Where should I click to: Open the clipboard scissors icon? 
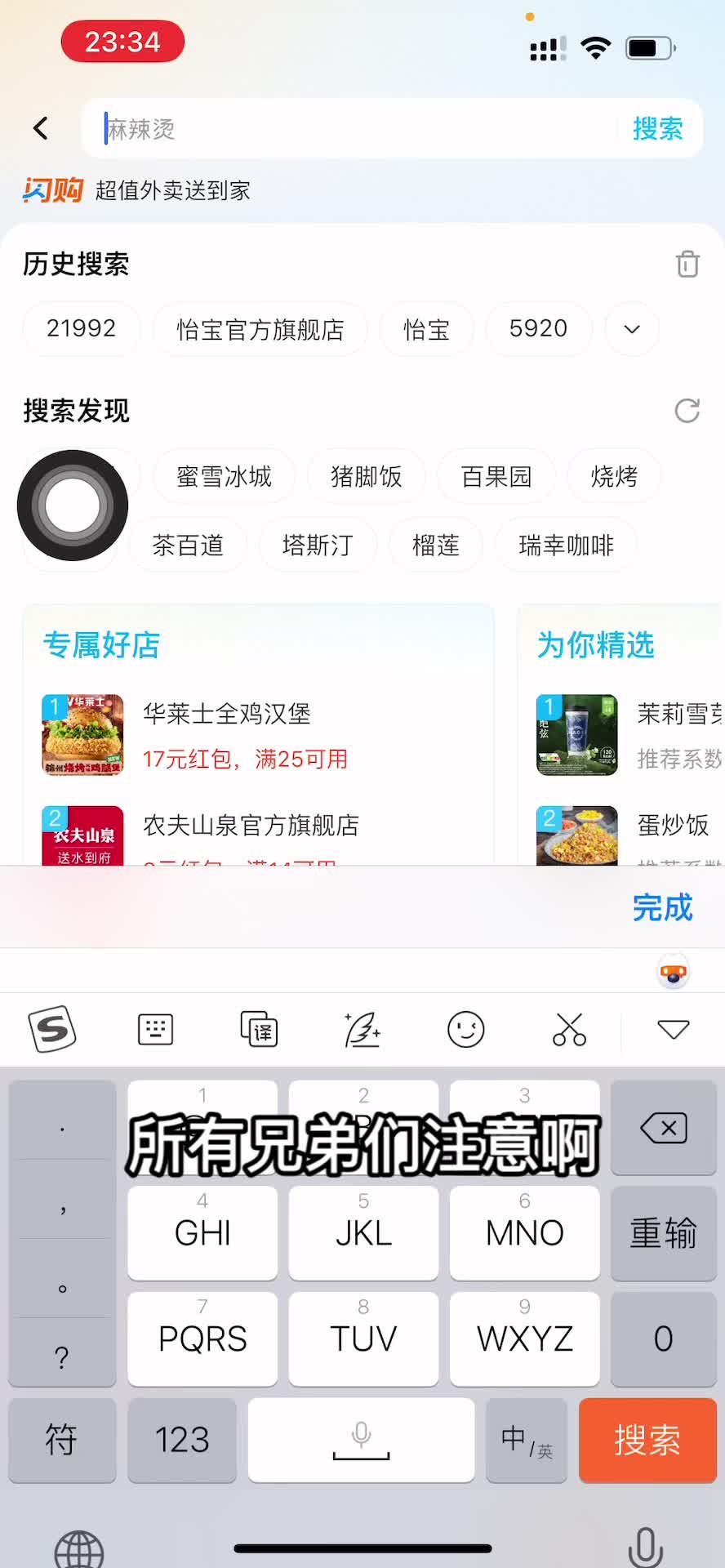point(568,1029)
